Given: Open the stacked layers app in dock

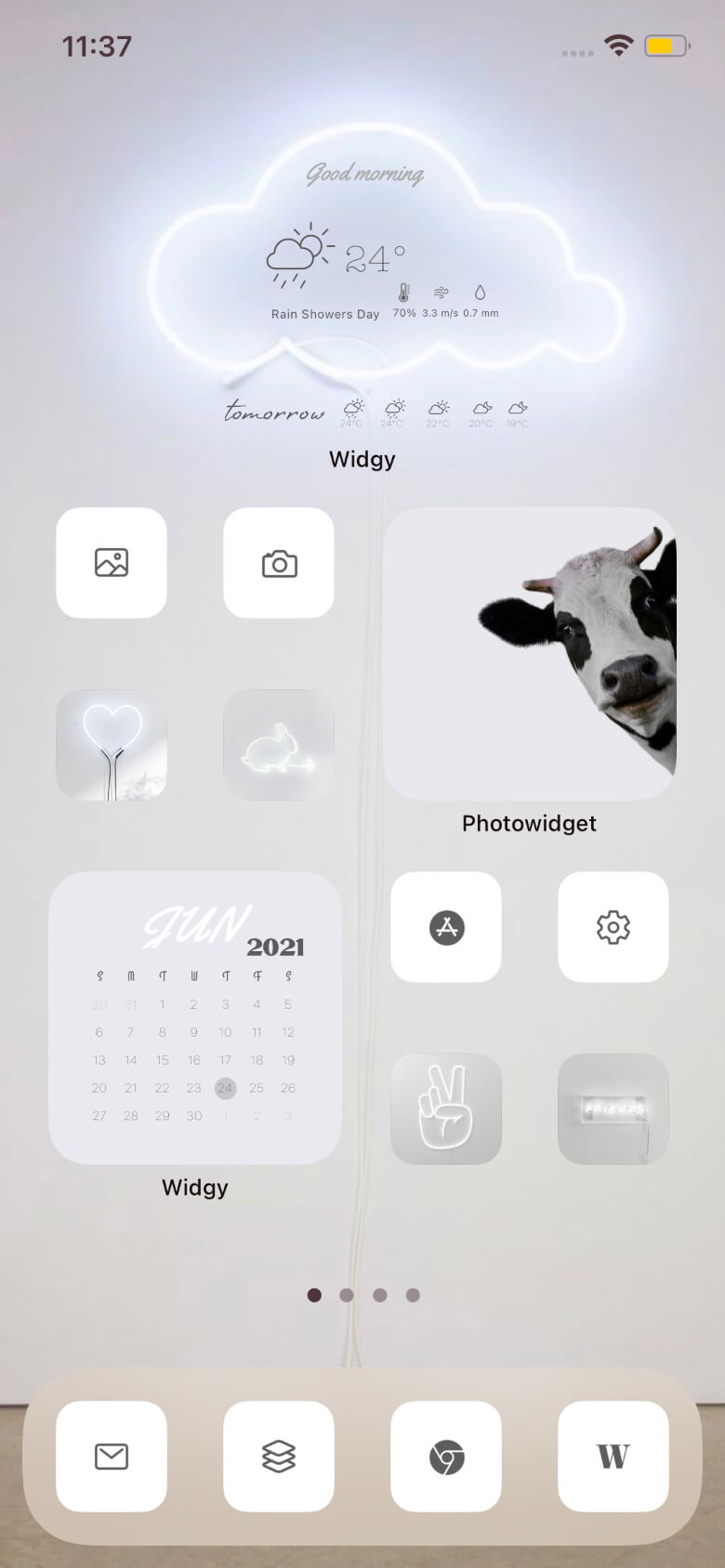Looking at the screenshot, I should [279, 1457].
